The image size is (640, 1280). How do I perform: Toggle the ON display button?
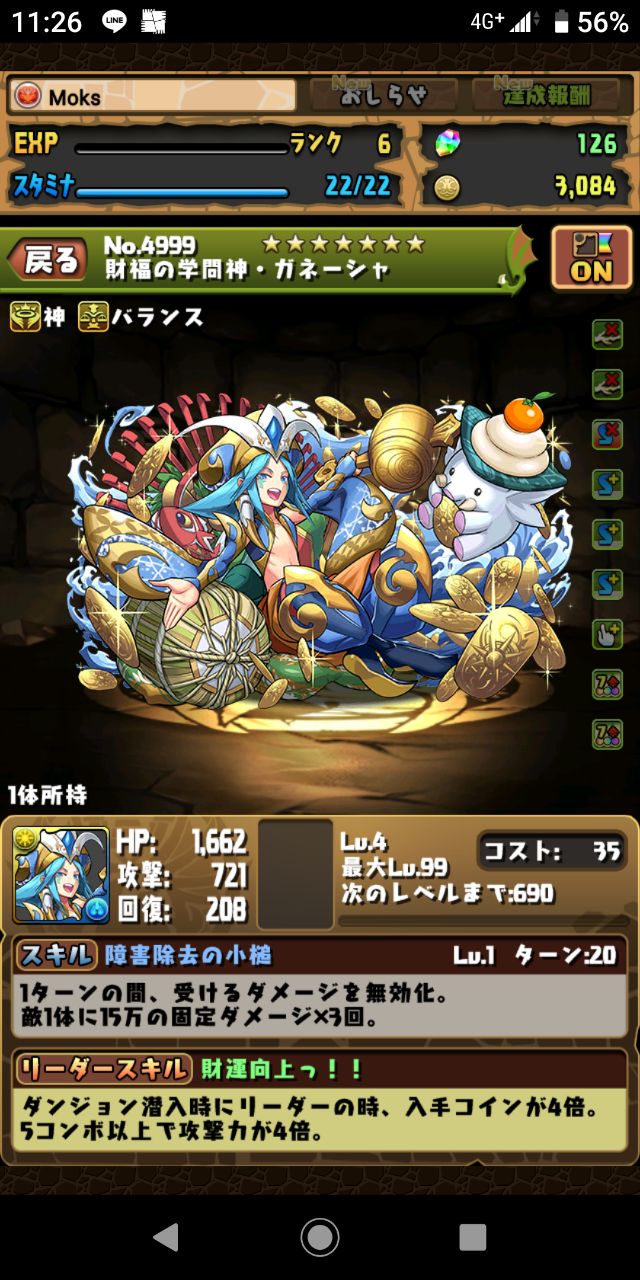coord(591,259)
